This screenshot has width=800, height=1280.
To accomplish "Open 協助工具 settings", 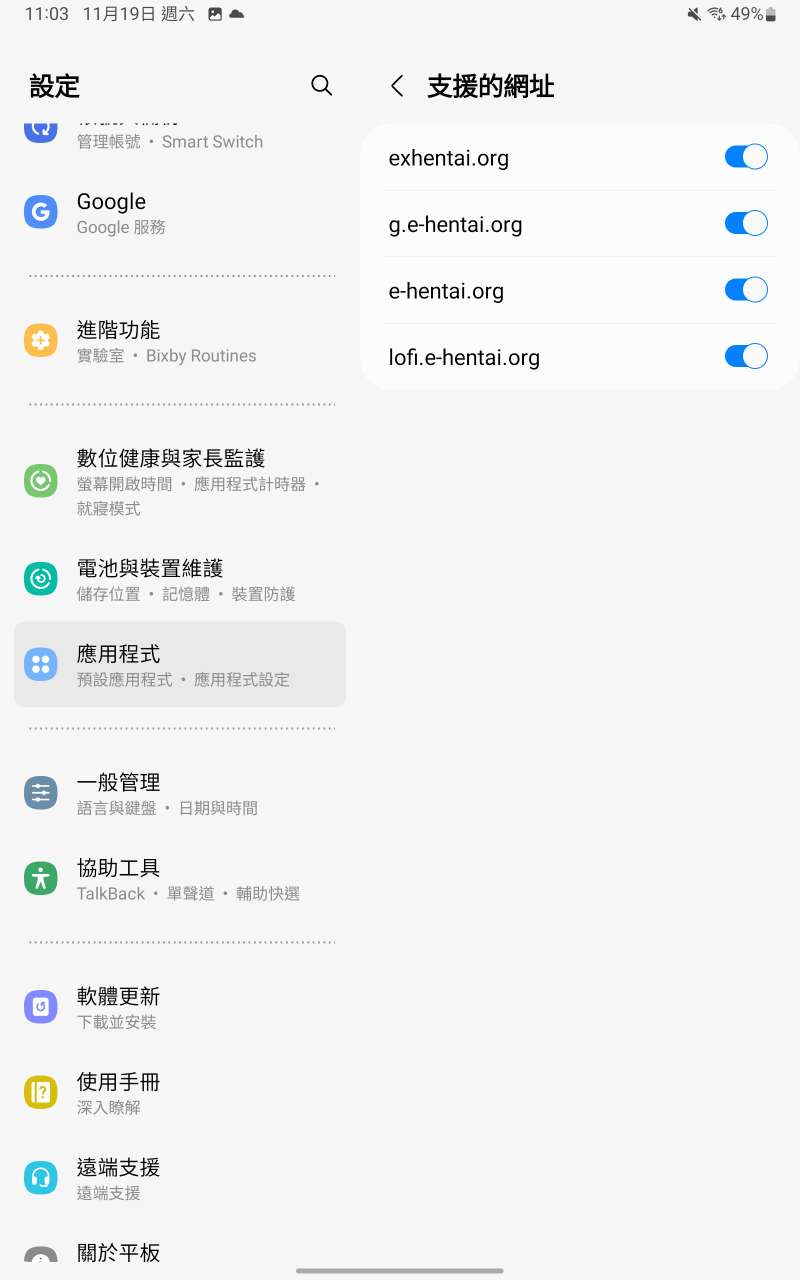I will pos(180,879).
